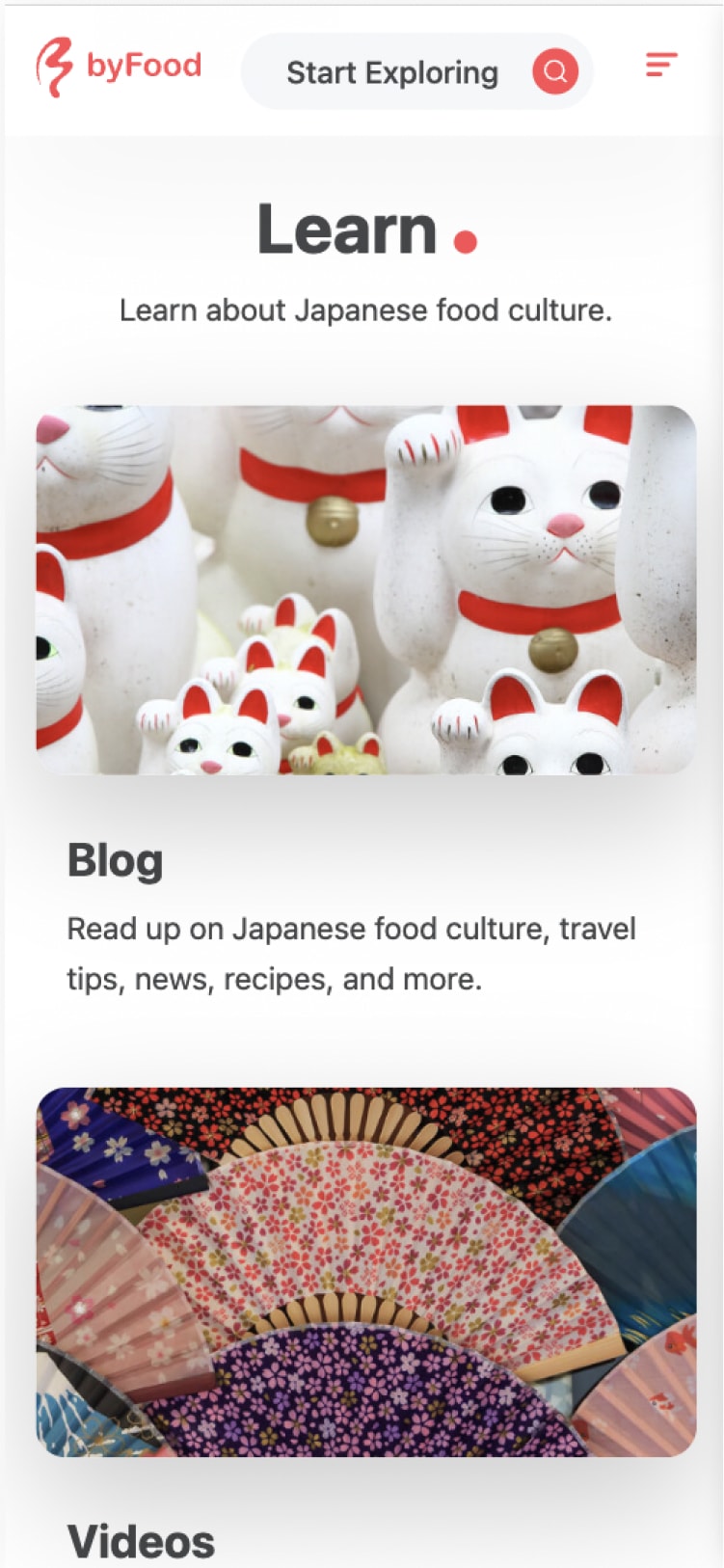Tap the red search magnifier icon
Image resolution: width=724 pixels, height=1568 pixels.
tap(555, 71)
